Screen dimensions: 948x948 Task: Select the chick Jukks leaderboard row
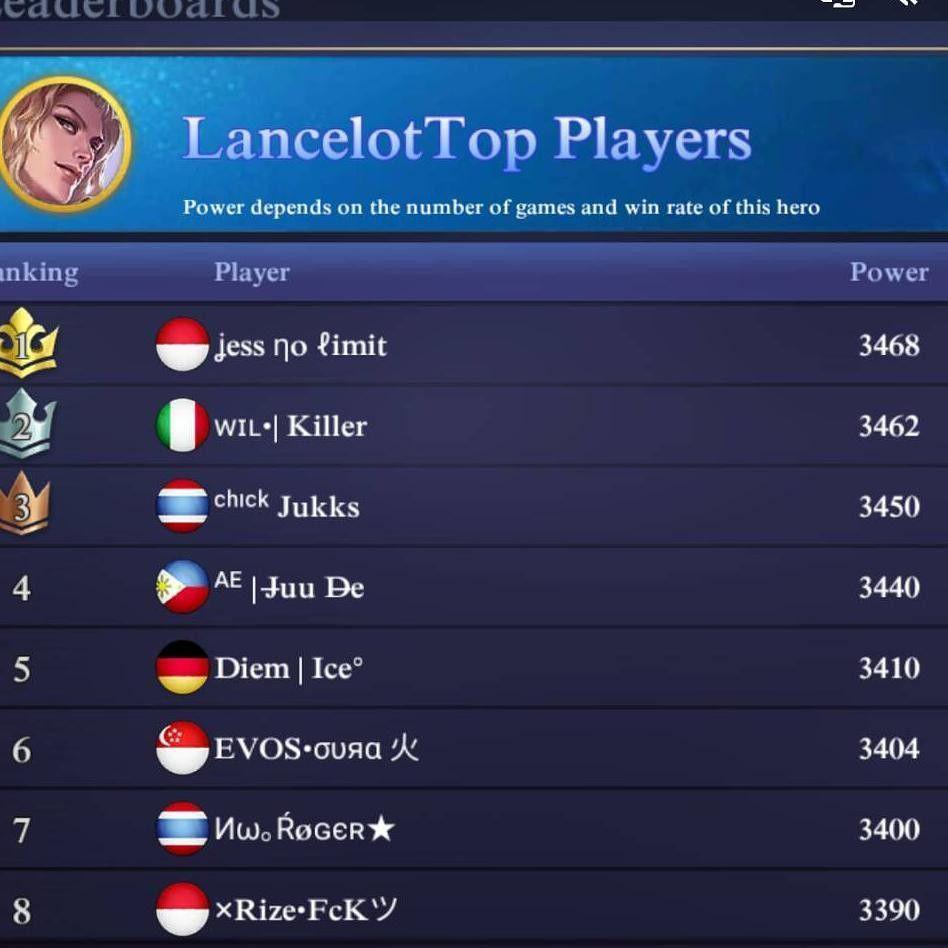click(x=287, y=507)
